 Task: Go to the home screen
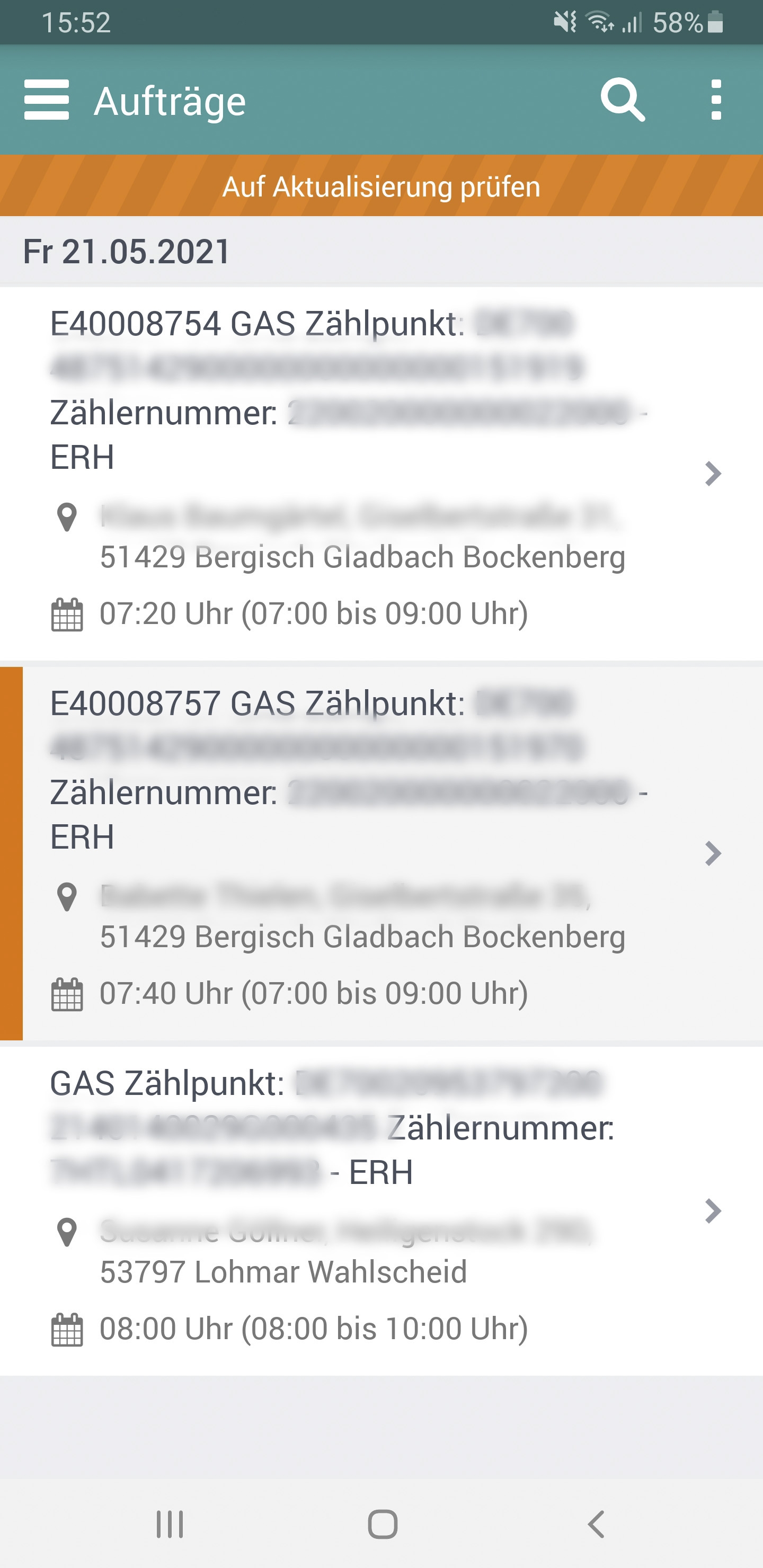click(x=383, y=1524)
